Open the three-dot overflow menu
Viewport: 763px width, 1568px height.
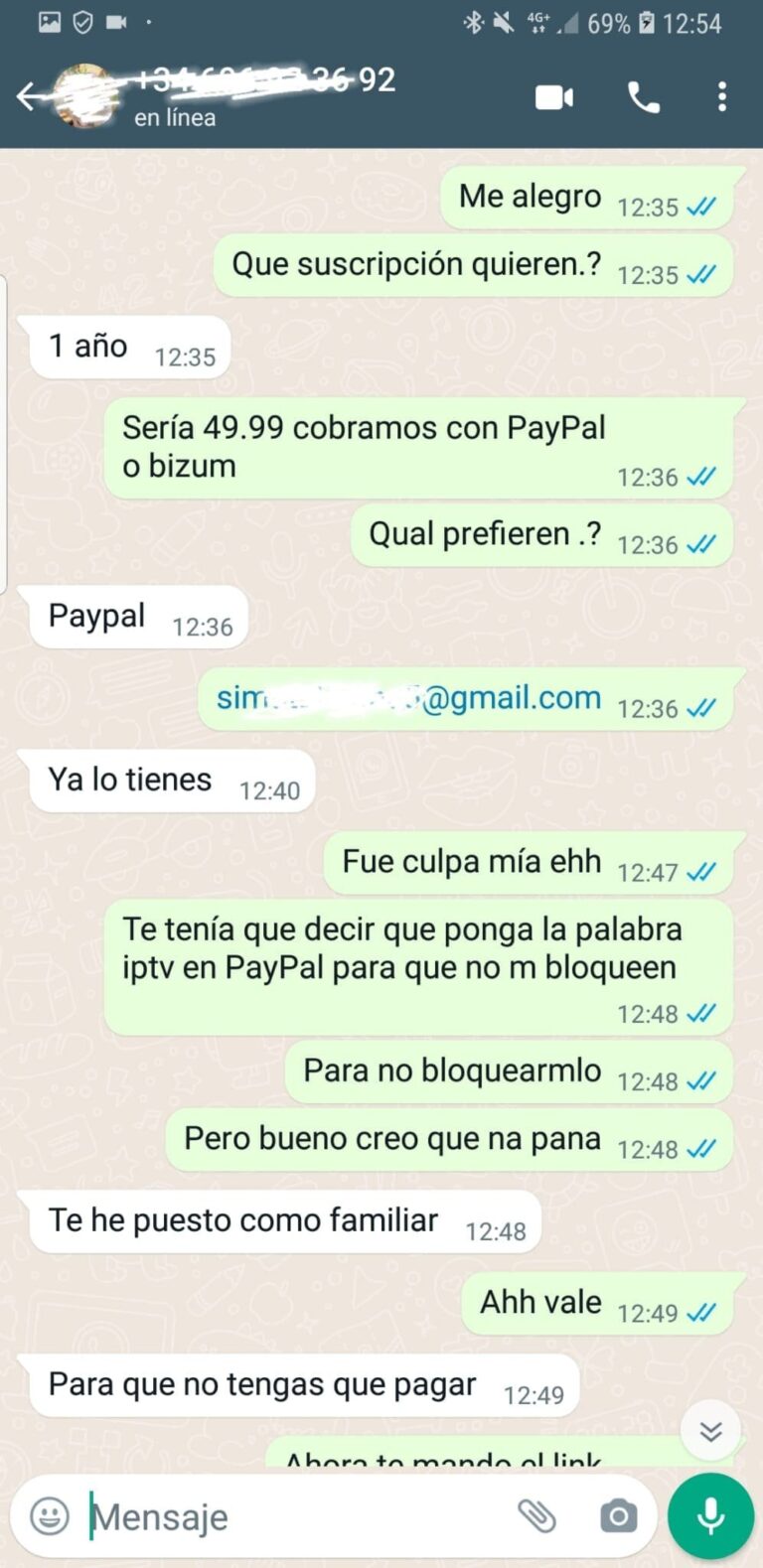click(721, 96)
